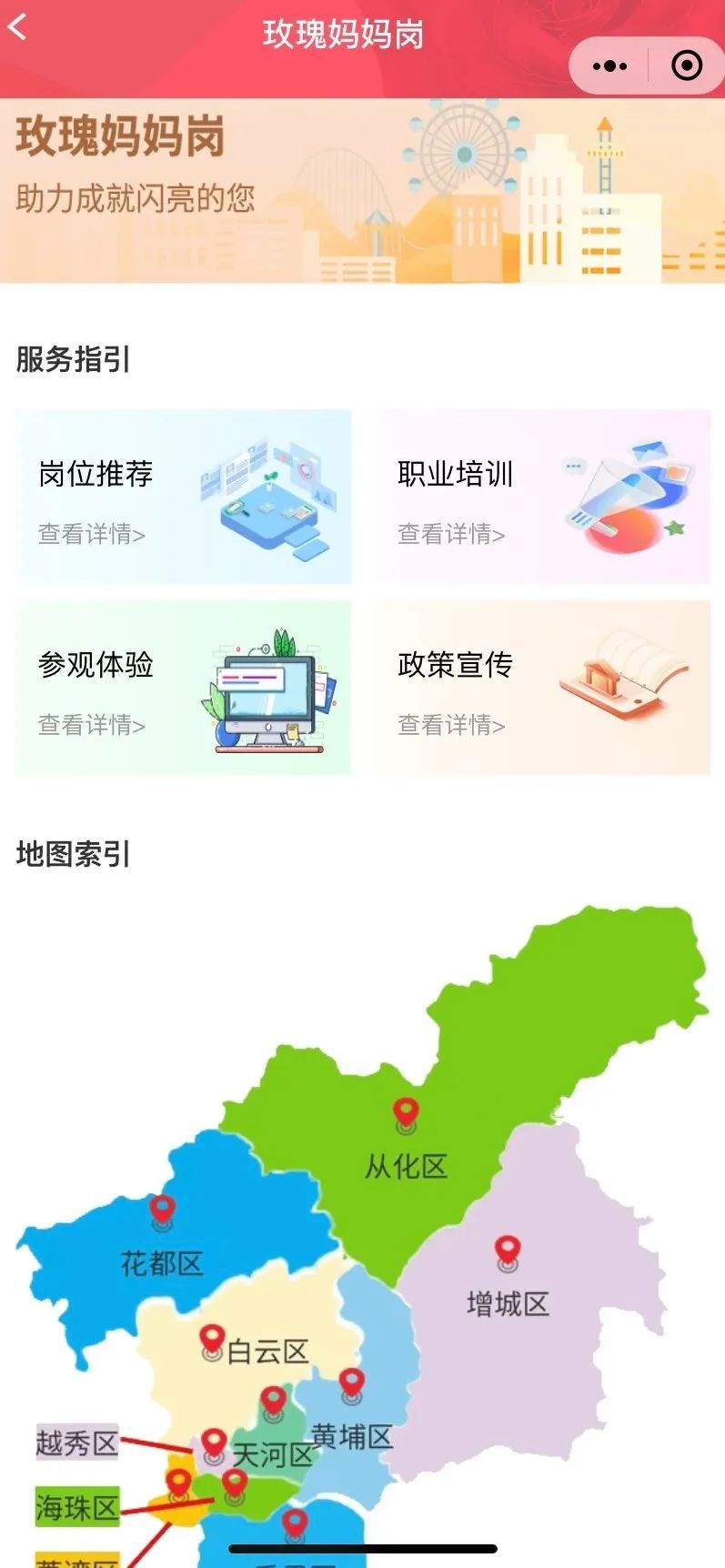
Task: Select the 从化区 pin on the map
Action: coord(406,1113)
